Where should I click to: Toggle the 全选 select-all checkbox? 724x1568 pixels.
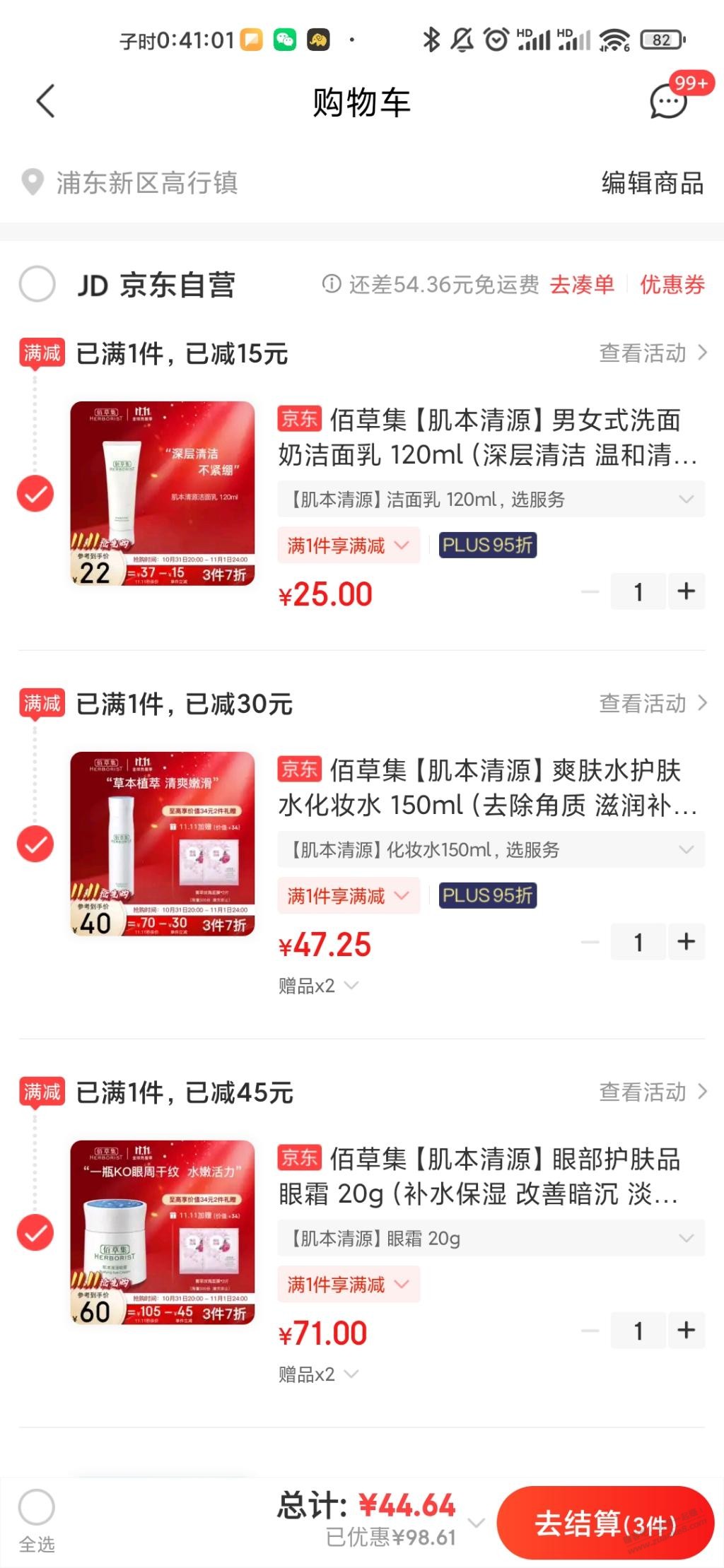[37, 1508]
